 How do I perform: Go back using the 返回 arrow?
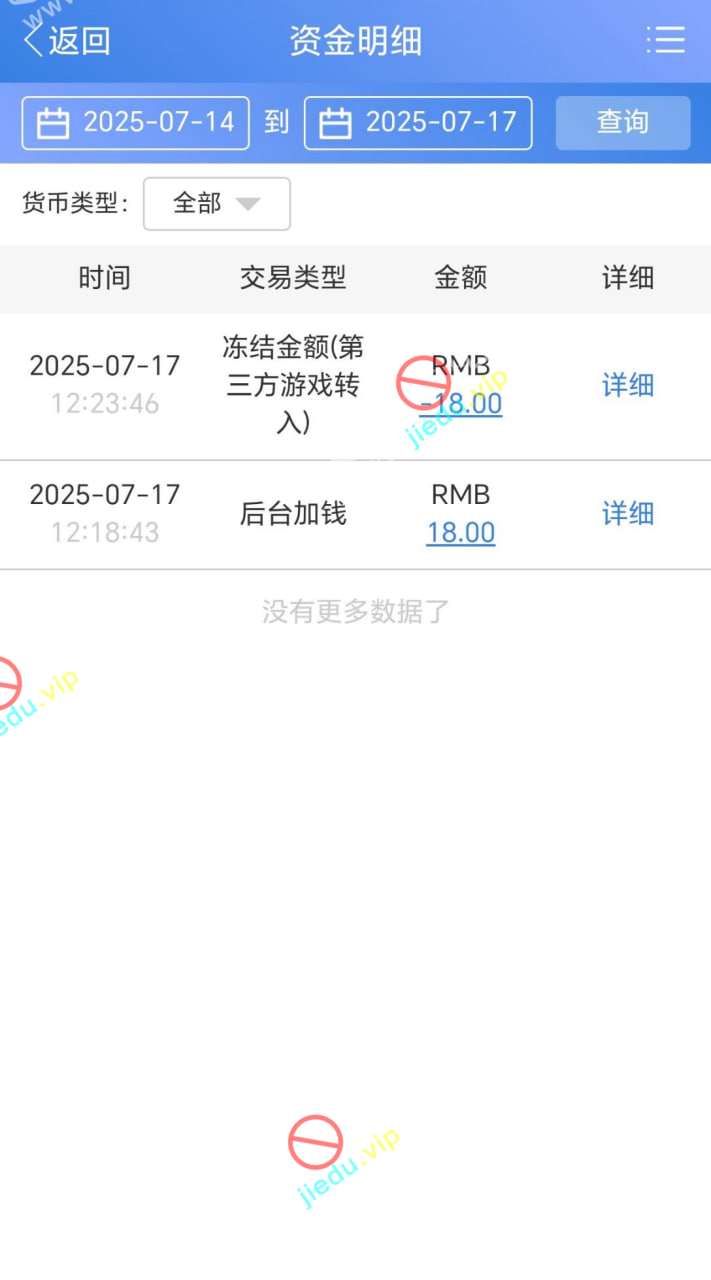(x=66, y=41)
